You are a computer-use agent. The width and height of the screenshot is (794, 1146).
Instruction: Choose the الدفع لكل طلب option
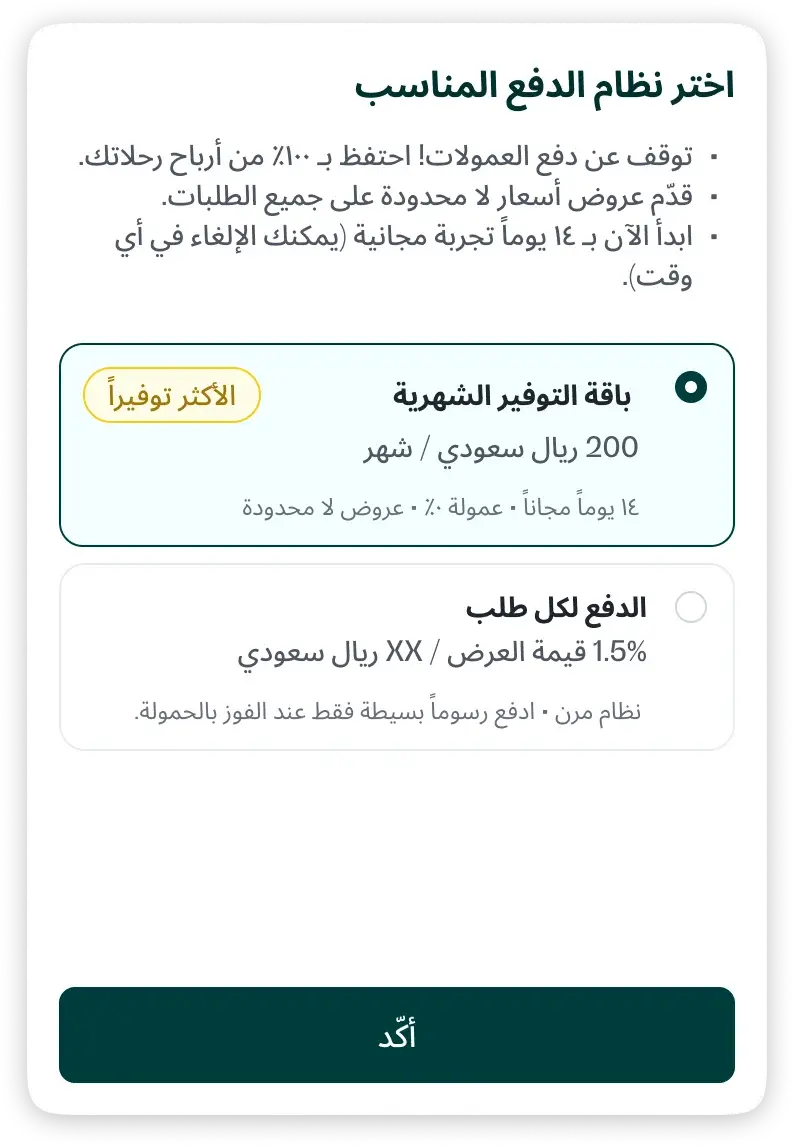pyautogui.click(x=690, y=607)
